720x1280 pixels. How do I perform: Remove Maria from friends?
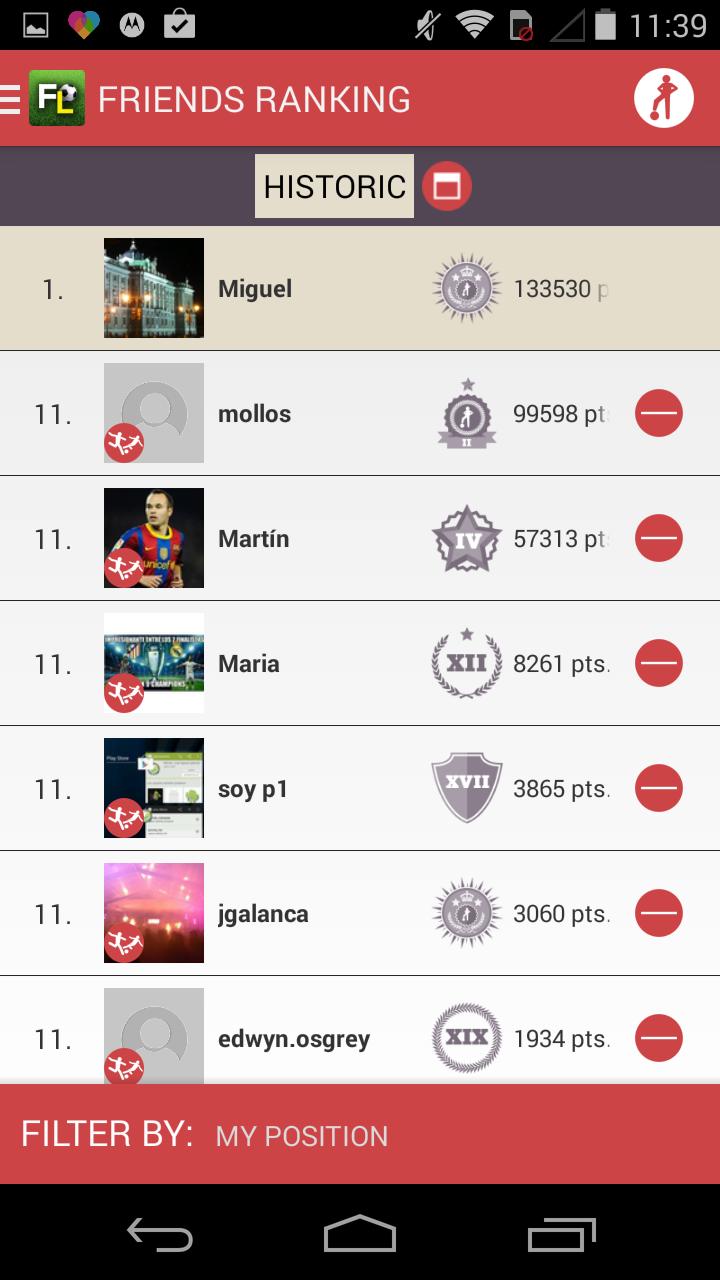point(659,663)
